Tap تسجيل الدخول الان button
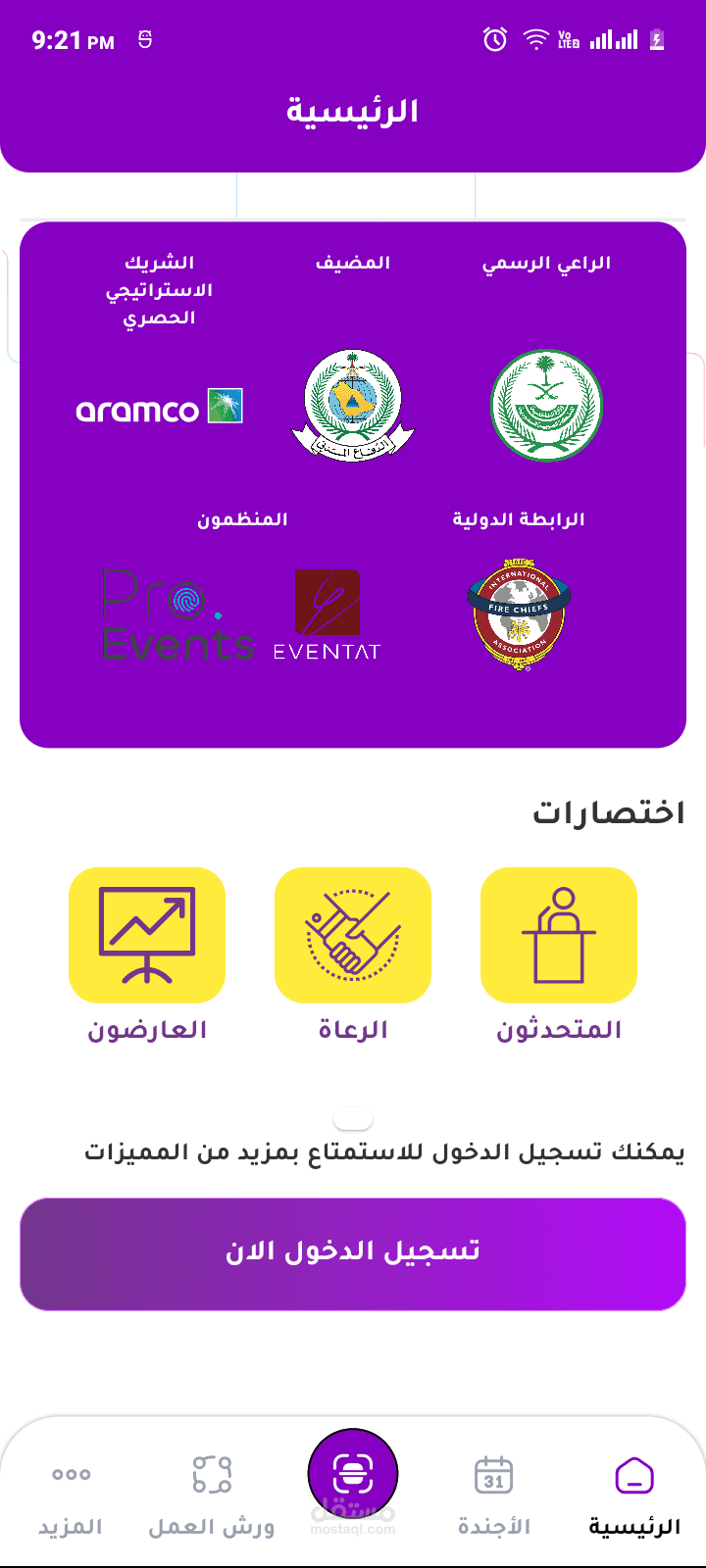 click(x=353, y=1253)
